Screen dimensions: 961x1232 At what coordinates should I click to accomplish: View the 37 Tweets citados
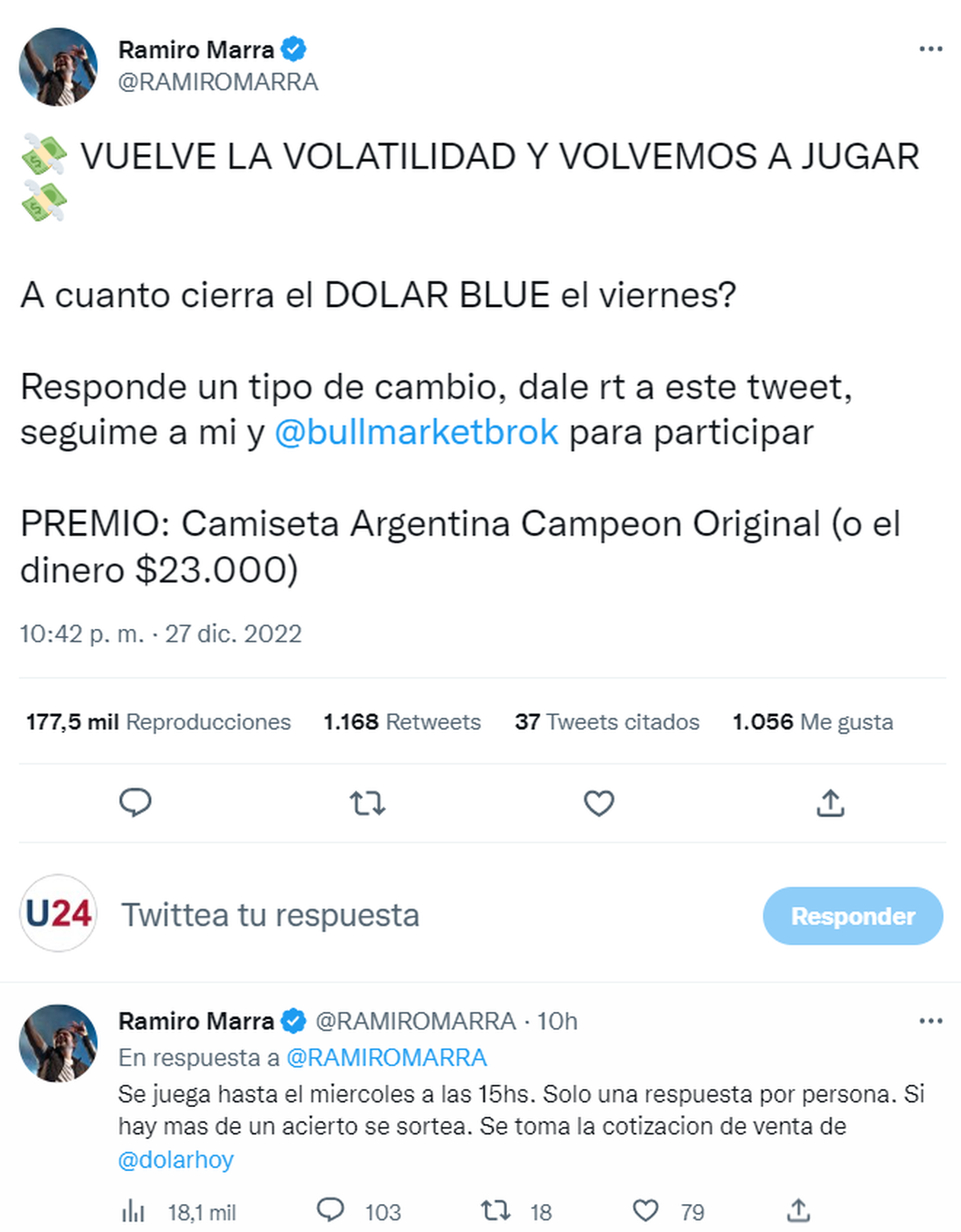click(606, 722)
